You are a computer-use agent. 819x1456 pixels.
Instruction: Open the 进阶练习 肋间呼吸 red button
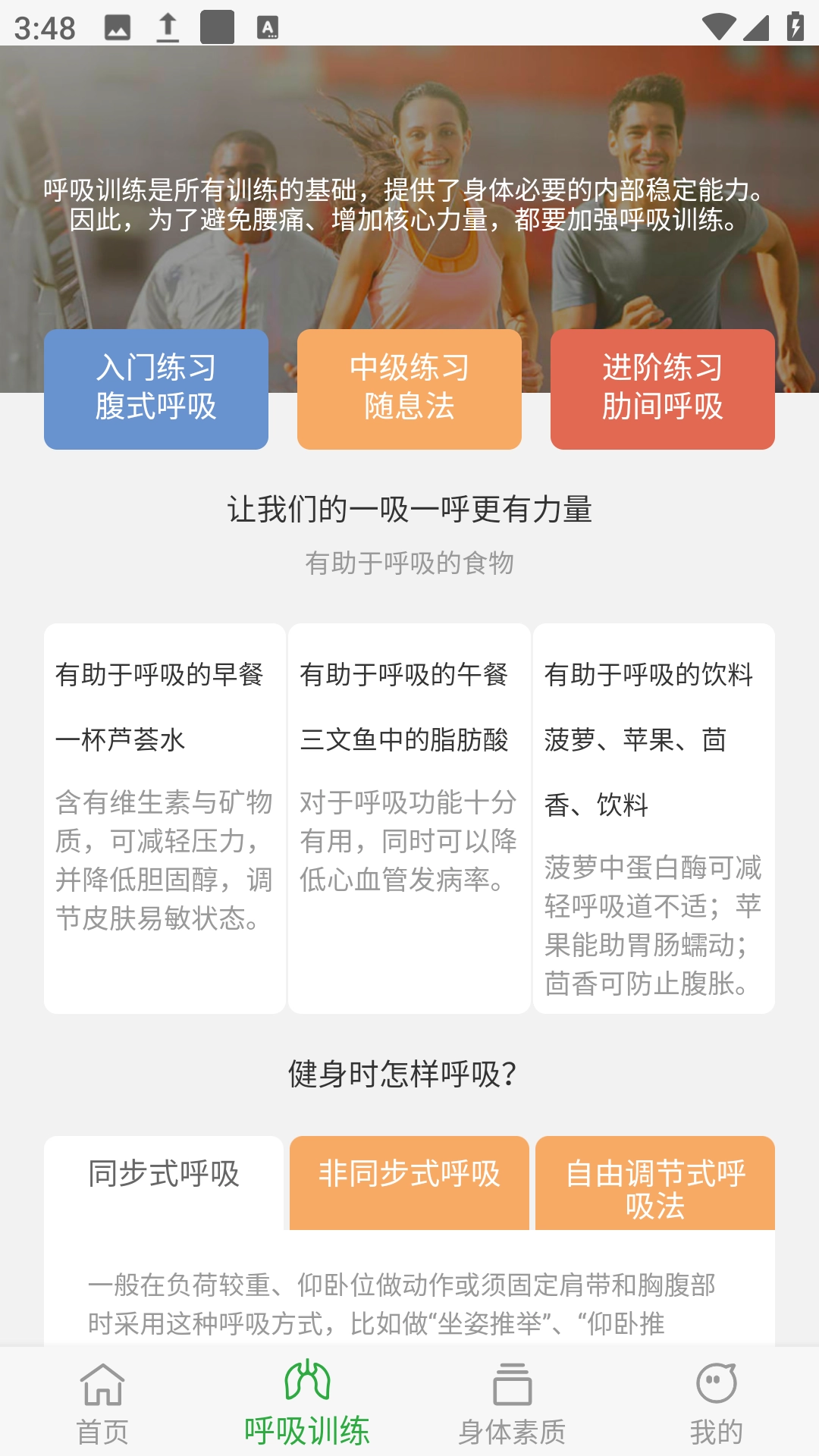pos(662,389)
